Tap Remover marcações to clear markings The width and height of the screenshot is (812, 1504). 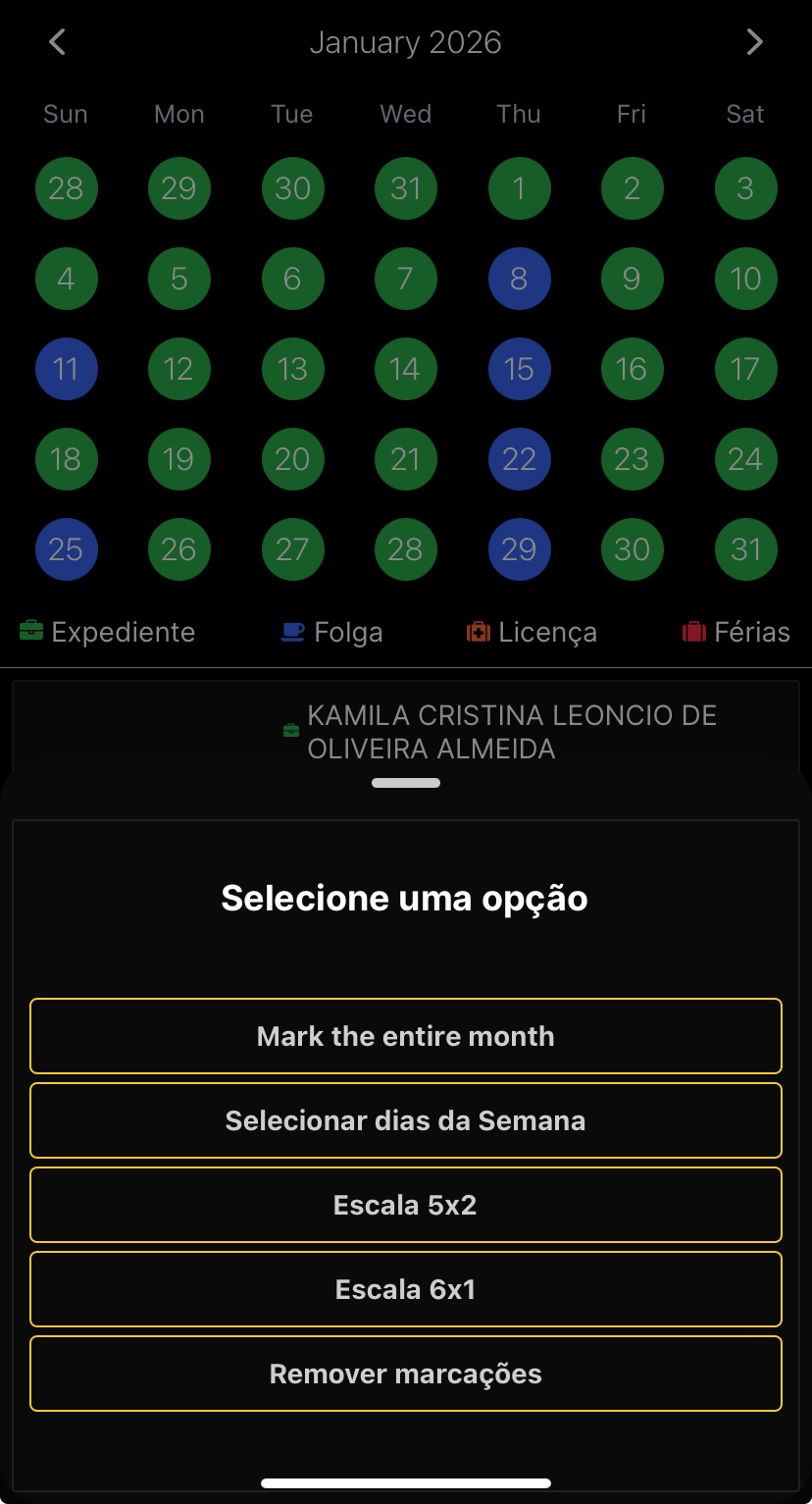coord(406,1374)
